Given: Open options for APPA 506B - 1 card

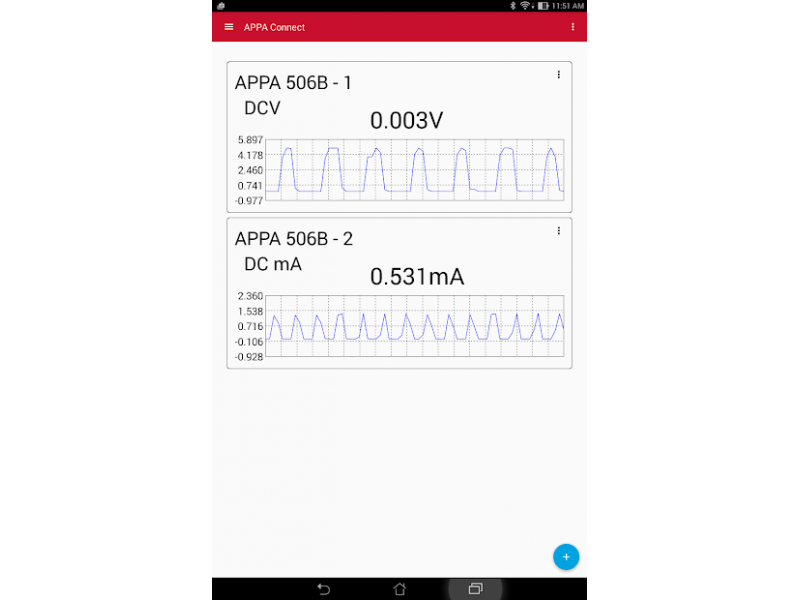Looking at the screenshot, I should (x=558, y=75).
